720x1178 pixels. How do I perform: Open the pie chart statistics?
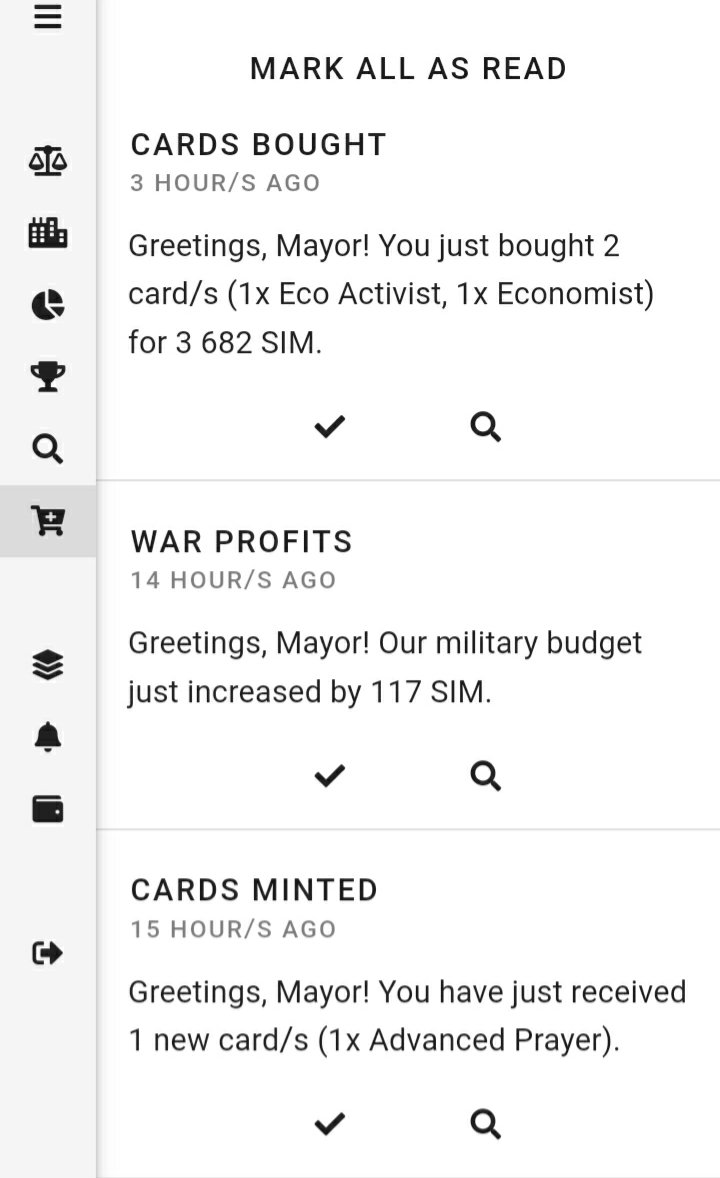47,305
